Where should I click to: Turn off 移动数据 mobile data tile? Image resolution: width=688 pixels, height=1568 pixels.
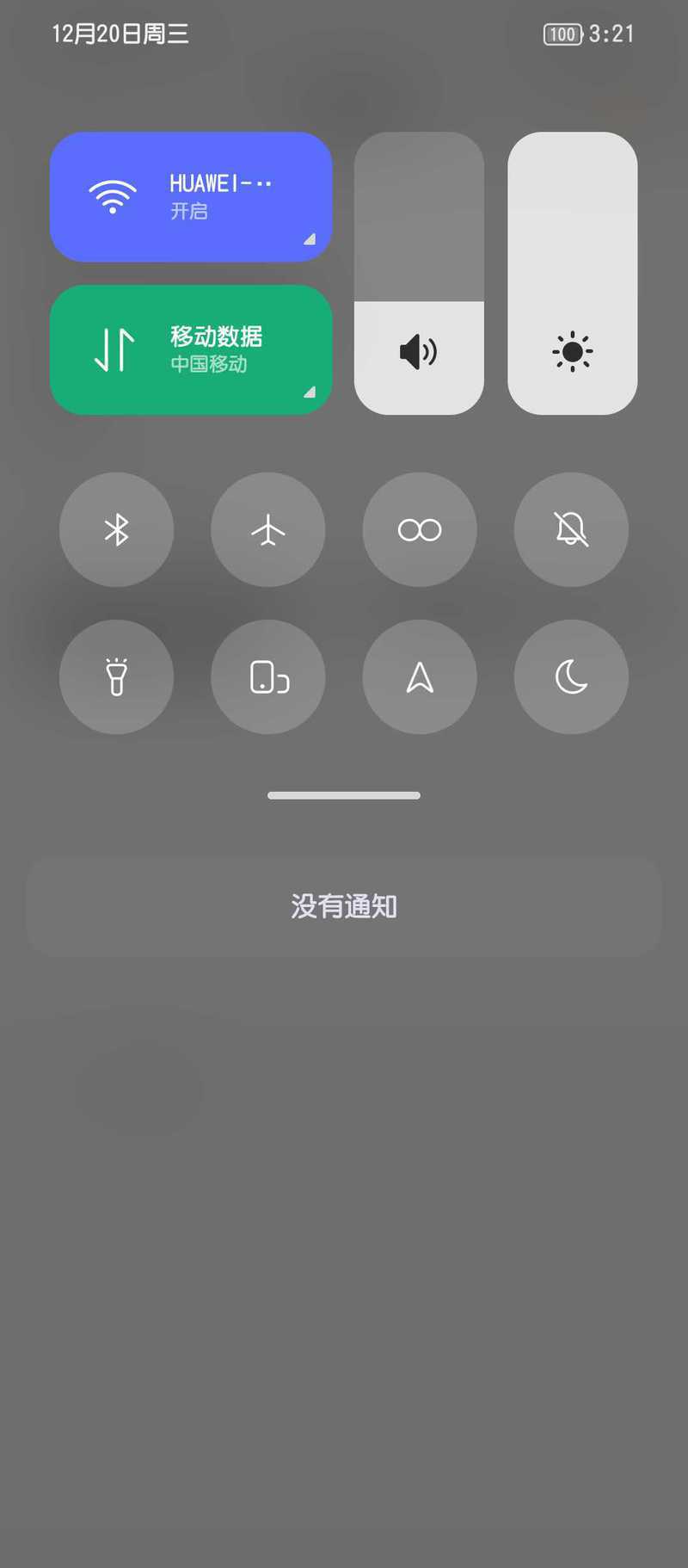click(191, 350)
